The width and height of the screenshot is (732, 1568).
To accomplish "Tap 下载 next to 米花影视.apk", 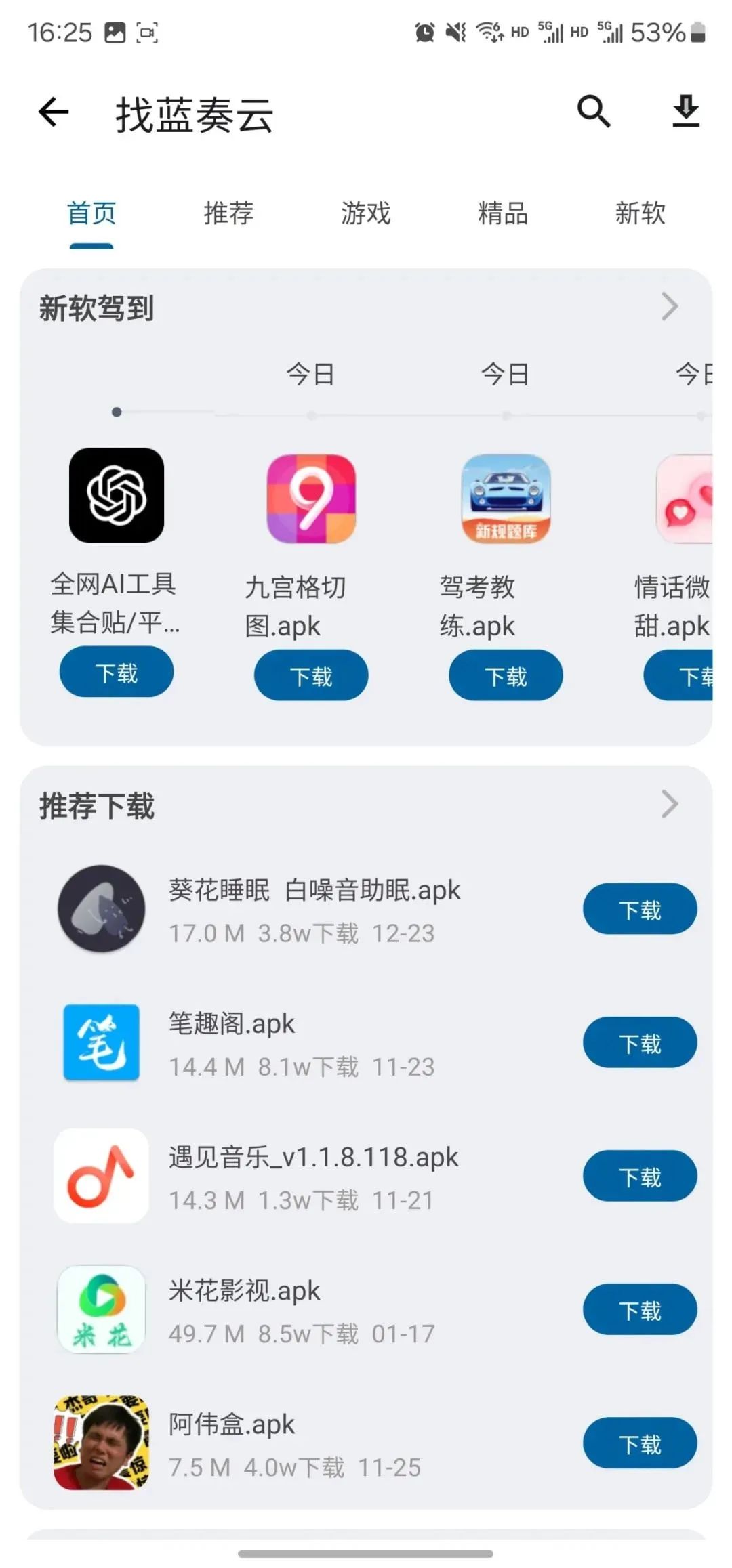I will 640,1309.
